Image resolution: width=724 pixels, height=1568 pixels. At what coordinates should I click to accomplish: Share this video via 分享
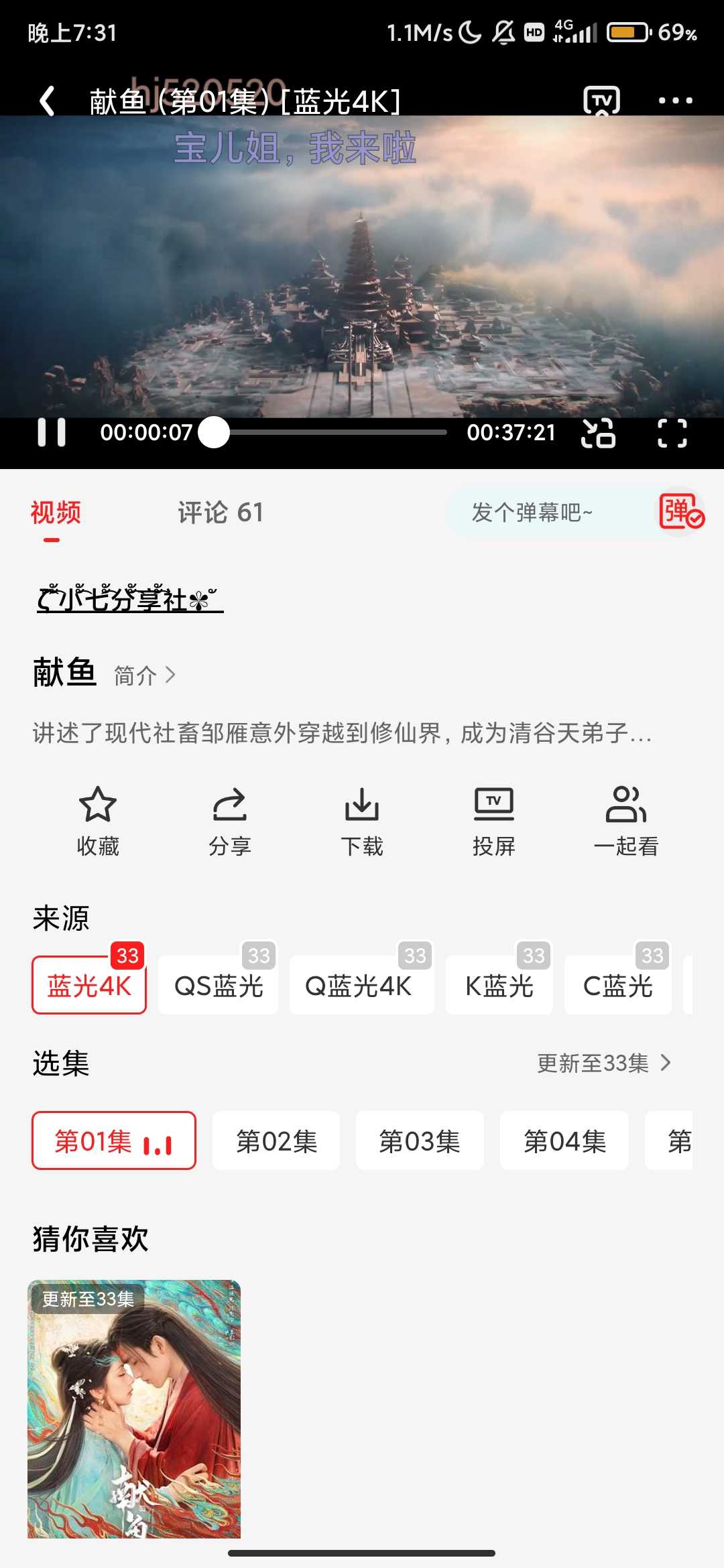(230, 821)
